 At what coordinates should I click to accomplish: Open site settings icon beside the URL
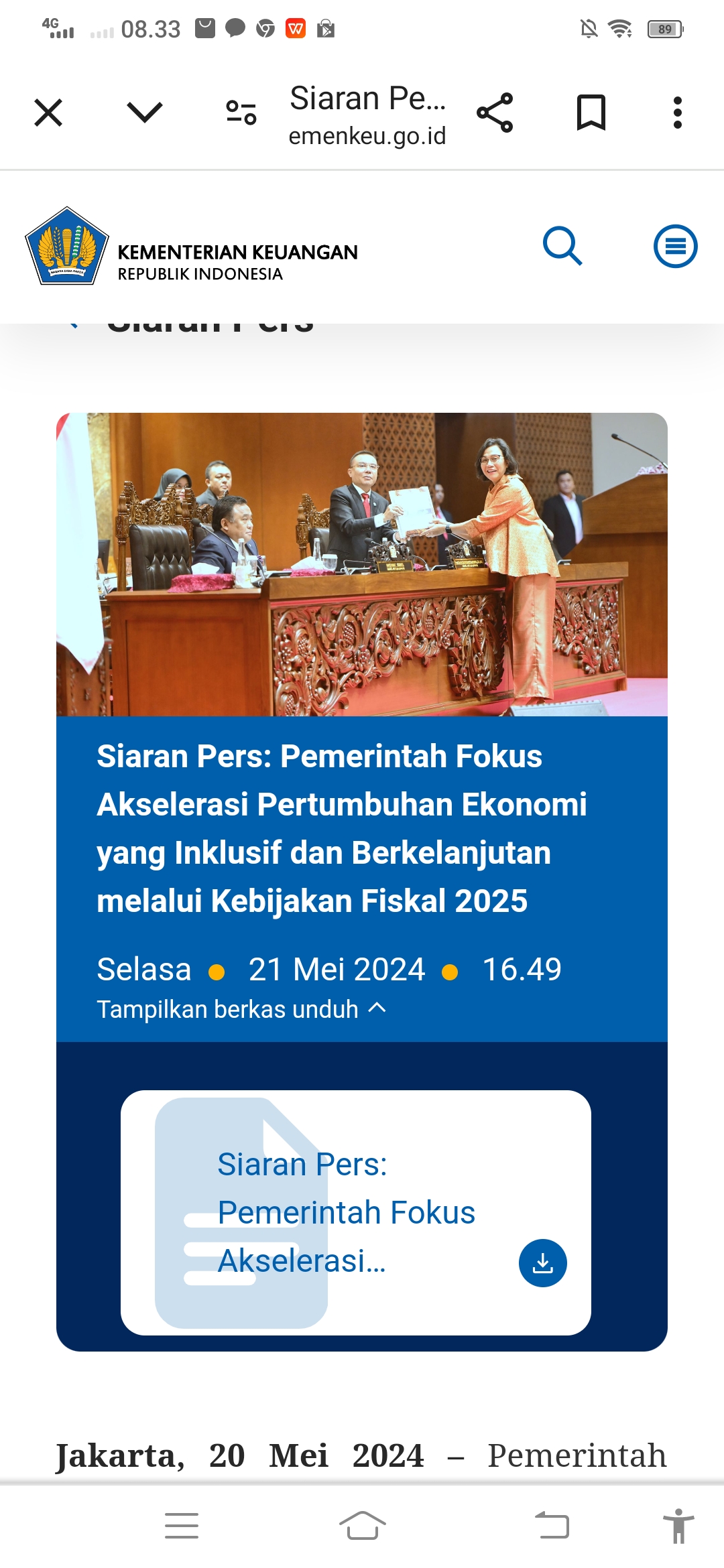coord(241,113)
